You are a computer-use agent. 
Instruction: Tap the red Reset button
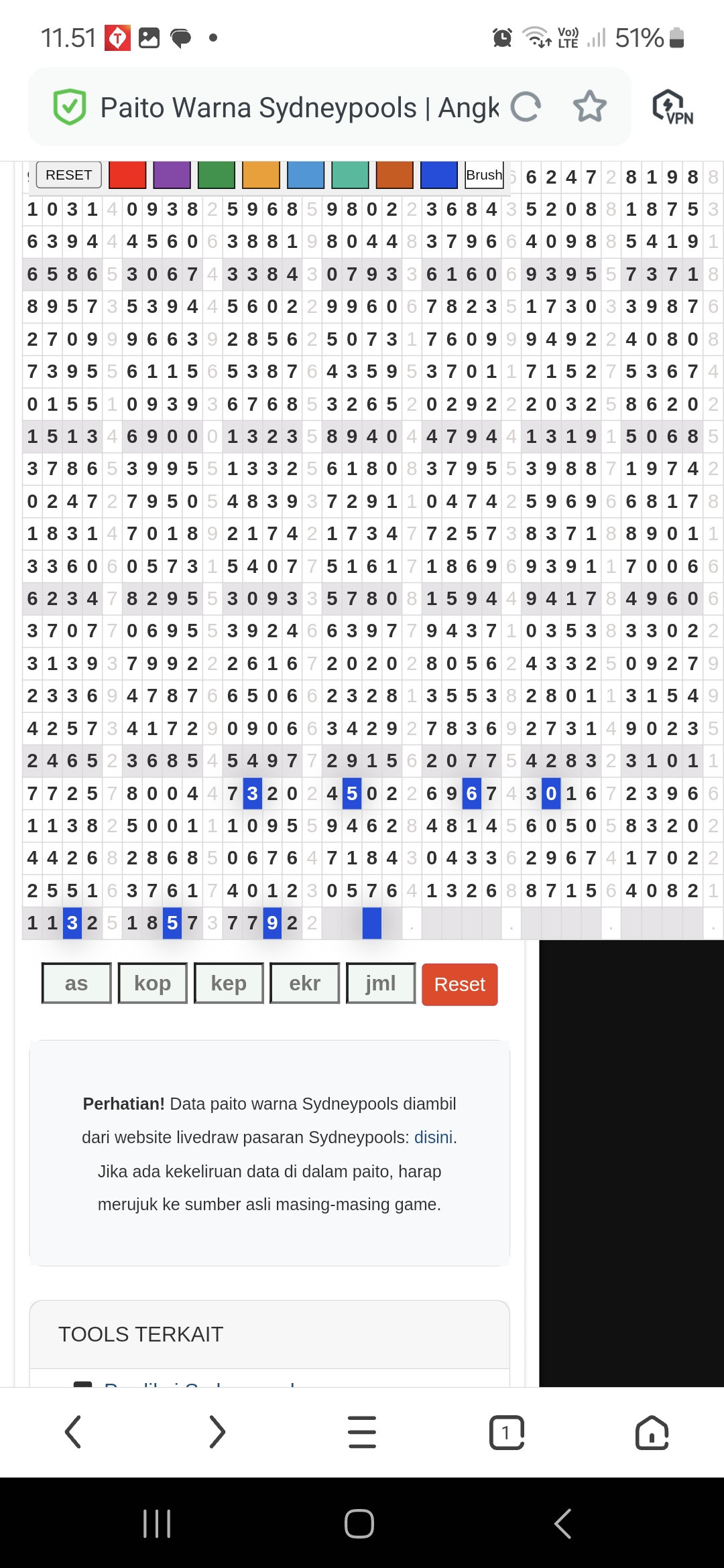coord(460,984)
